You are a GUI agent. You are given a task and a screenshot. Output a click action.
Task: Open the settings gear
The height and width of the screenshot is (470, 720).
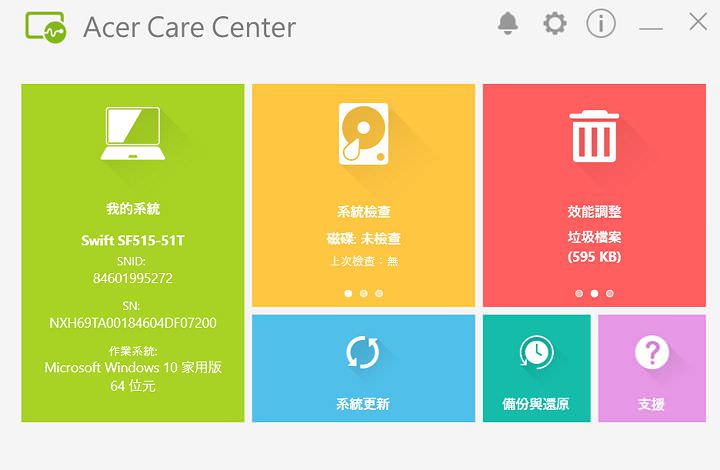pos(554,23)
